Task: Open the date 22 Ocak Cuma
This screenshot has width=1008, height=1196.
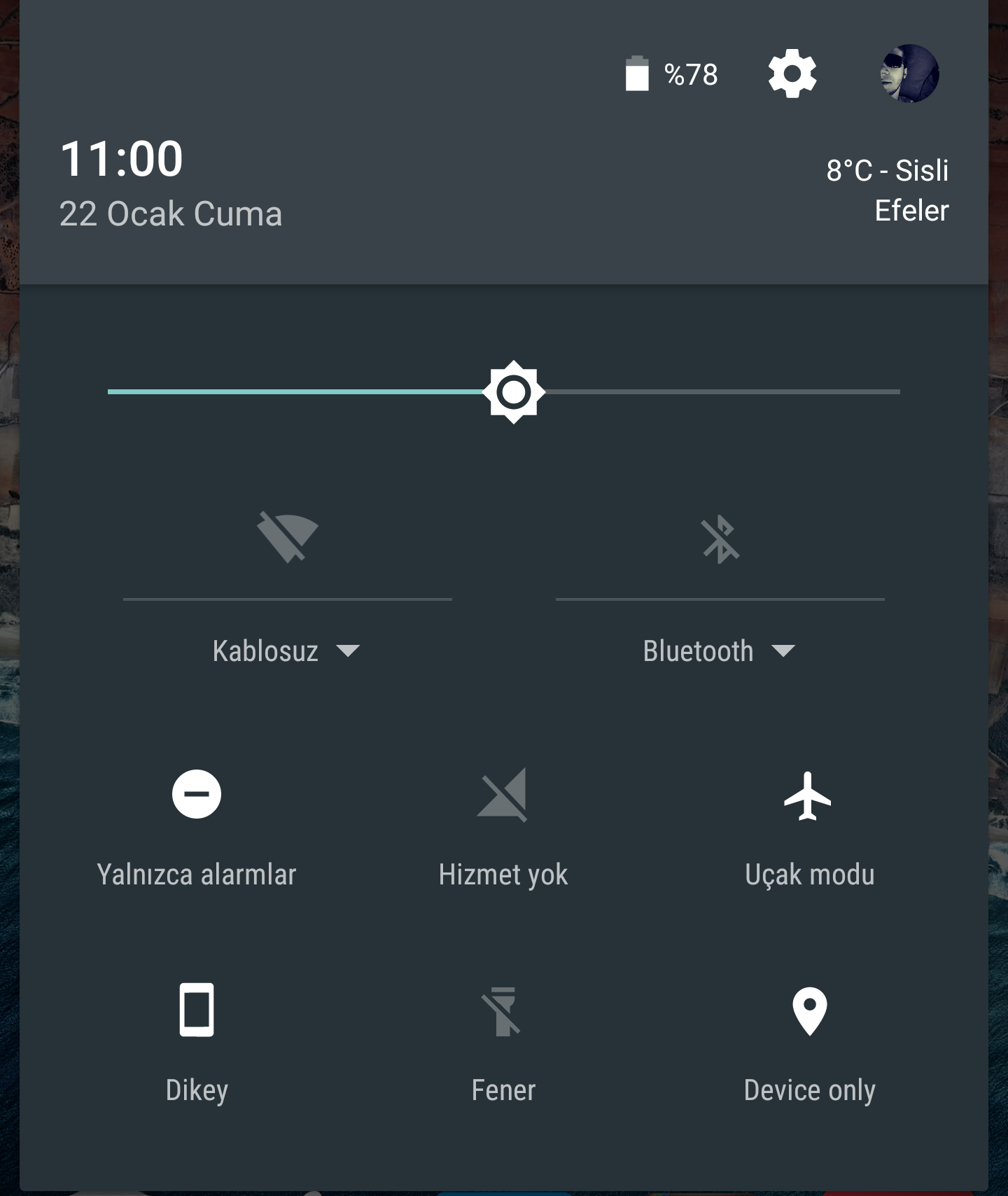Action: pos(171,214)
